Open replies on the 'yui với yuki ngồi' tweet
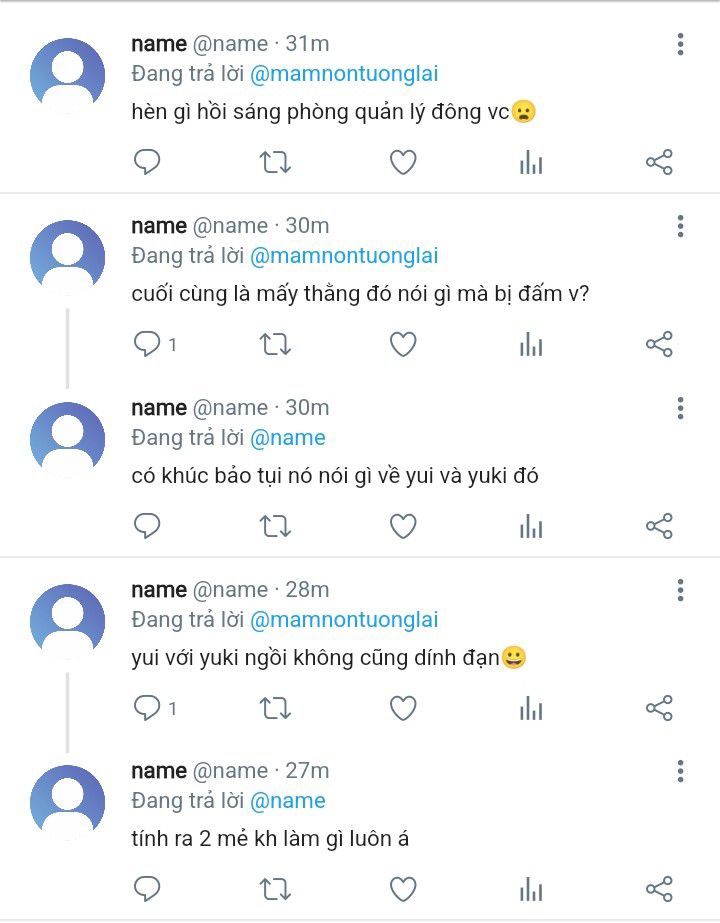Viewport: 720px width, 923px height. (149, 708)
